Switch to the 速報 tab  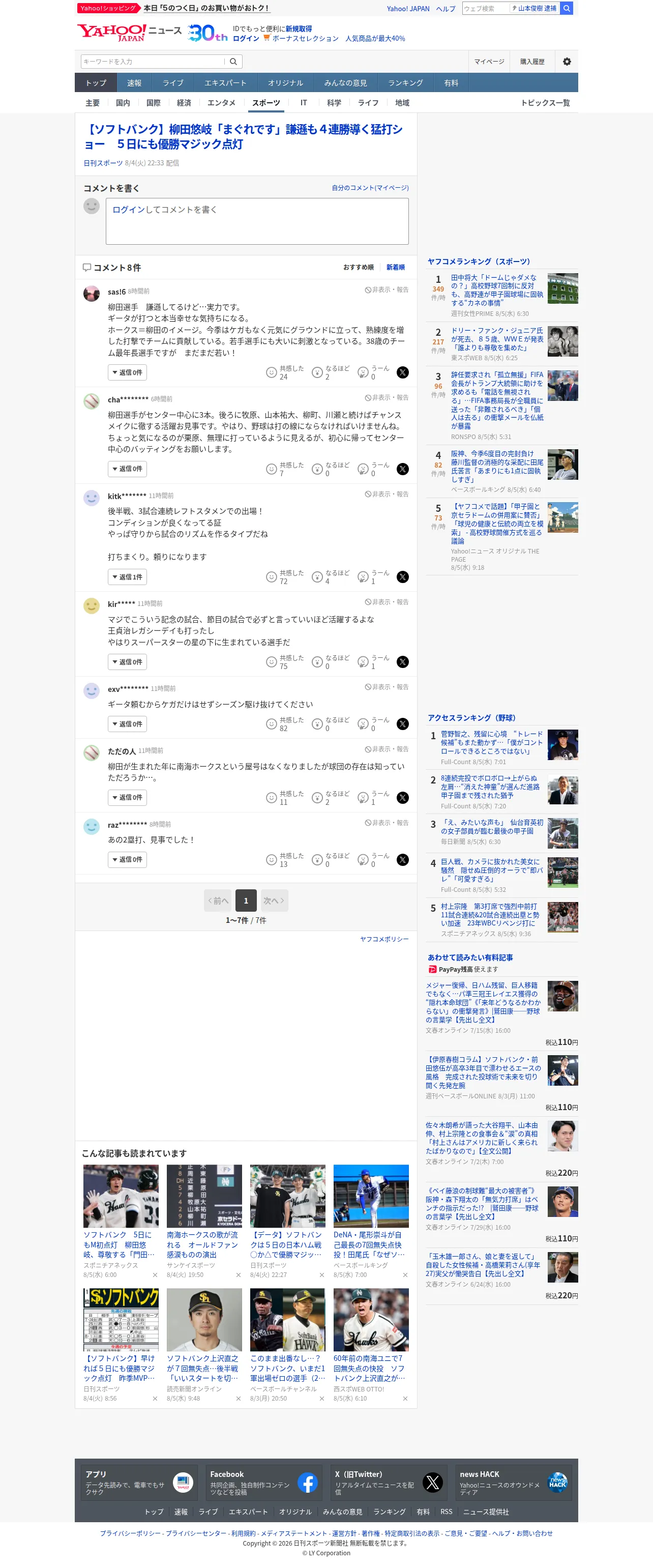coord(134,83)
